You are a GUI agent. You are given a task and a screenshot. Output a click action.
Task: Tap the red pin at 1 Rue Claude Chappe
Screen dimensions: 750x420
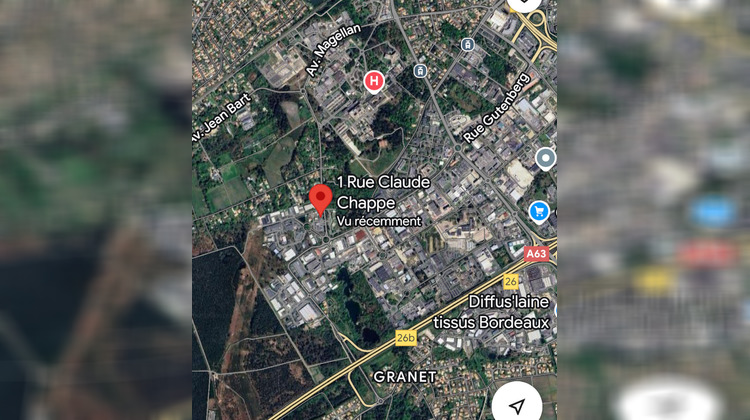(320, 199)
